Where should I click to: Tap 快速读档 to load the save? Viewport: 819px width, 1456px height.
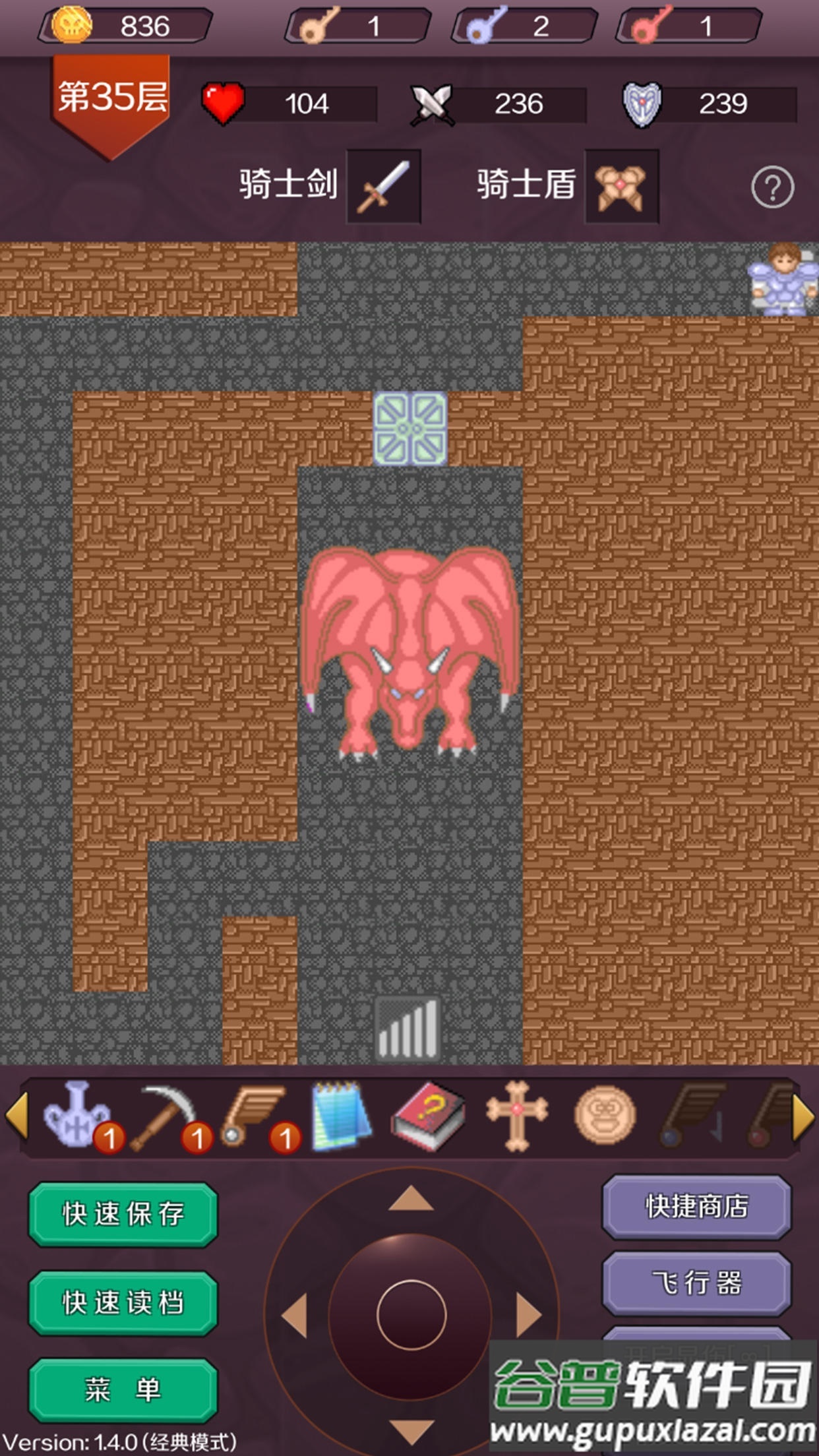point(123,1303)
